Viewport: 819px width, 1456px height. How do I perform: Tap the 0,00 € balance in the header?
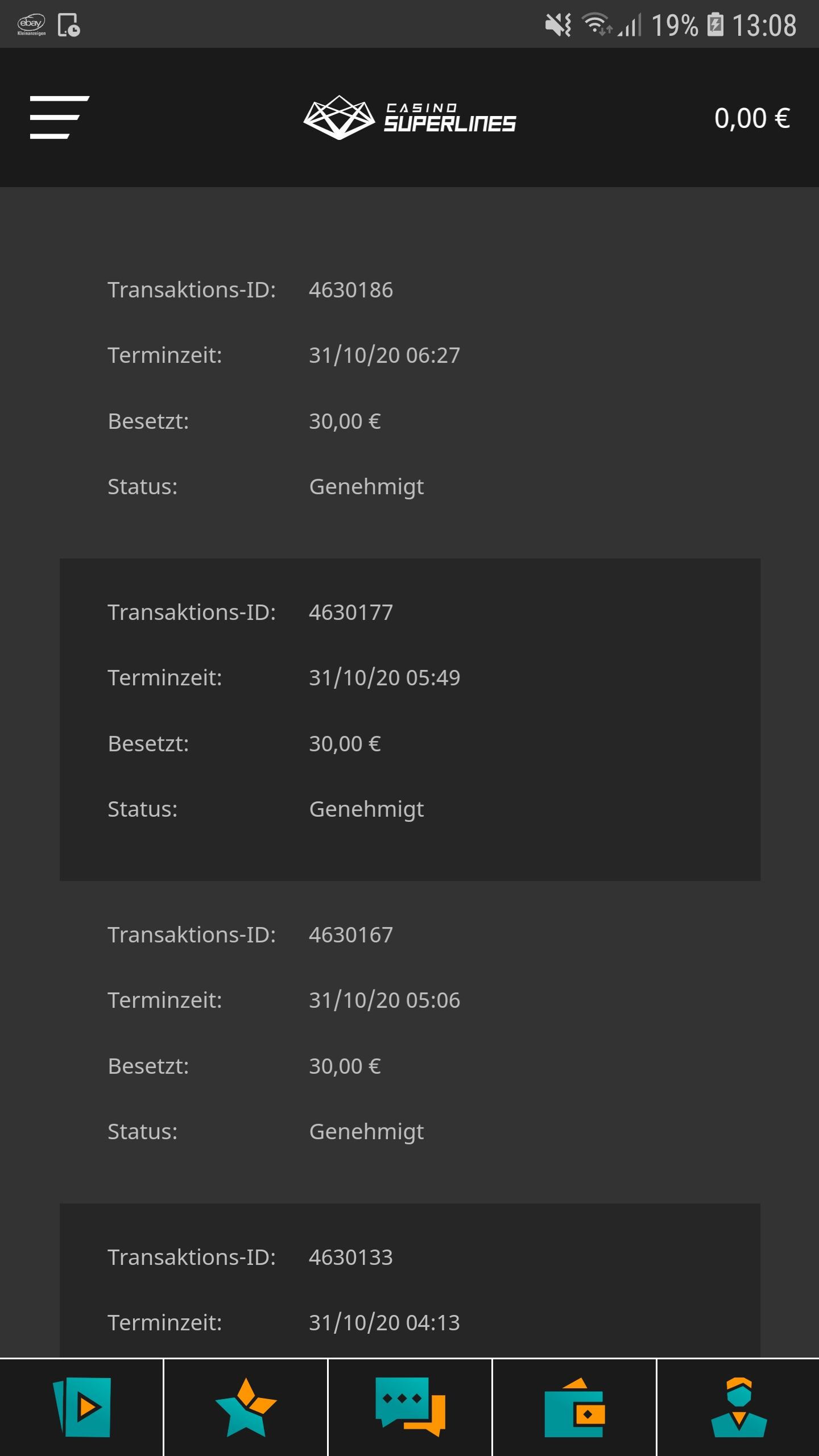(751, 118)
